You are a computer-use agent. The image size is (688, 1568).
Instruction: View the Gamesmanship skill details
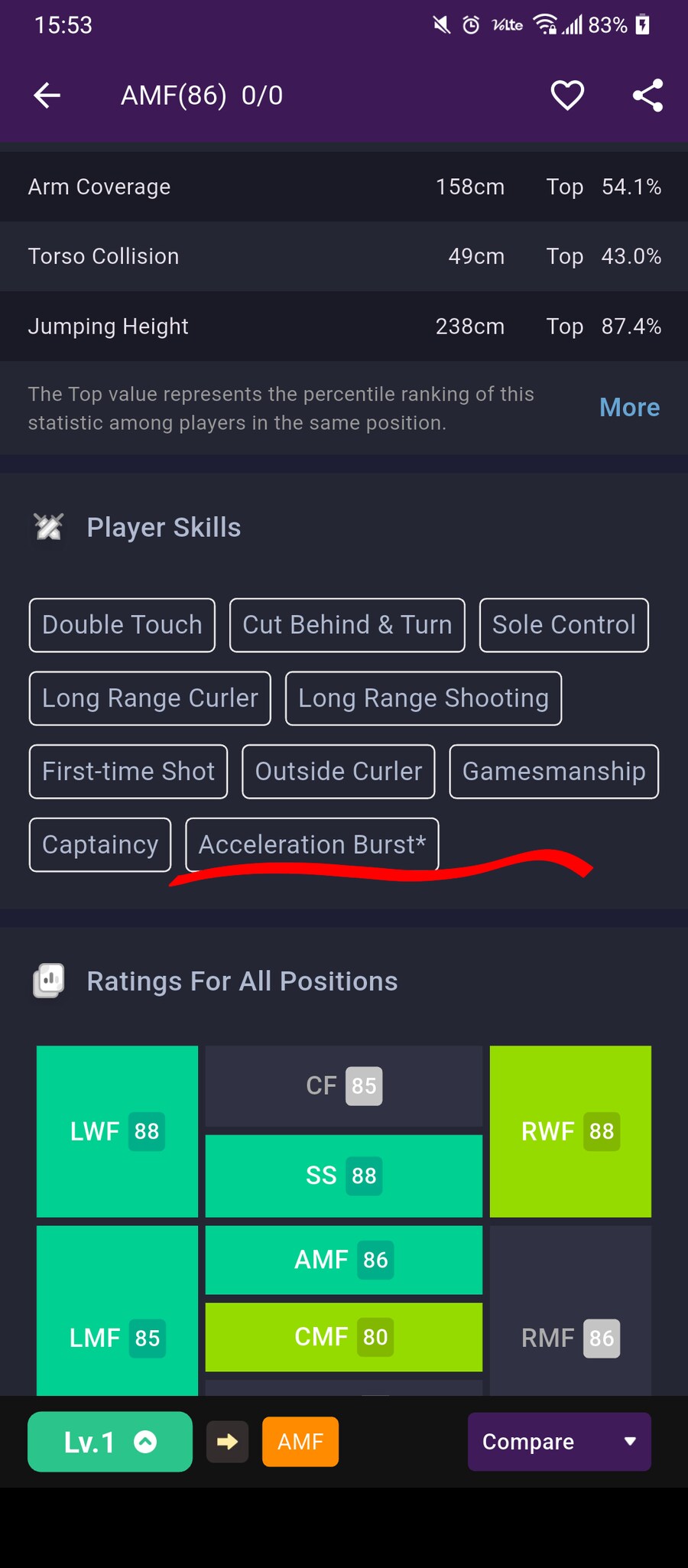coord(553,772)
